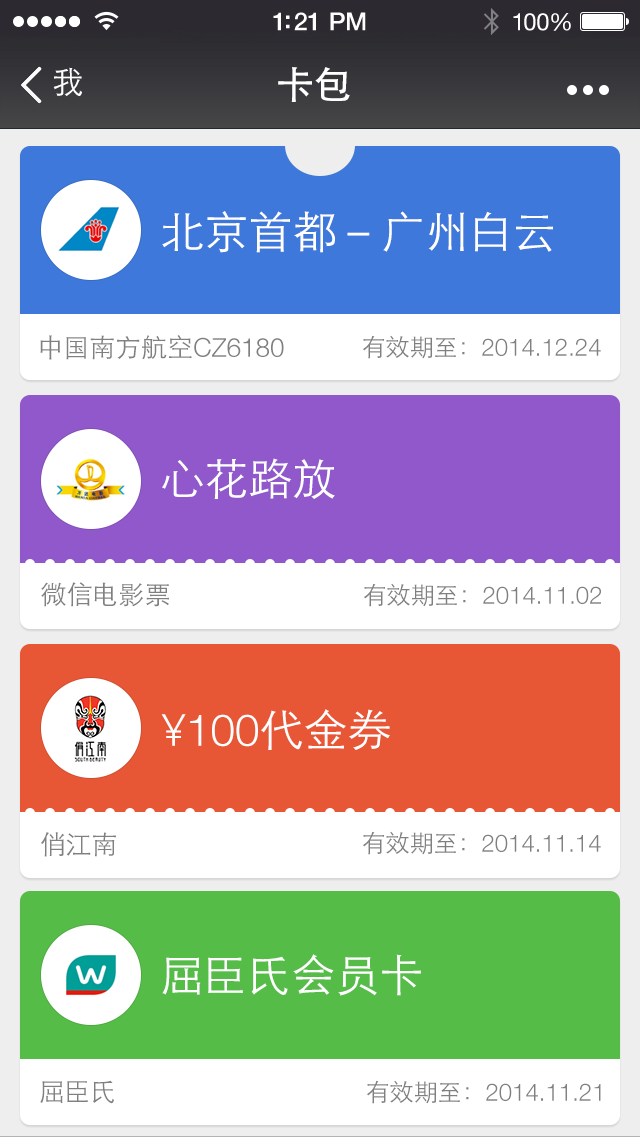Open the 北京首都-广州白云 flight card
The image size is (640, 1137).
pyautogui.click(x=320, y=262)
